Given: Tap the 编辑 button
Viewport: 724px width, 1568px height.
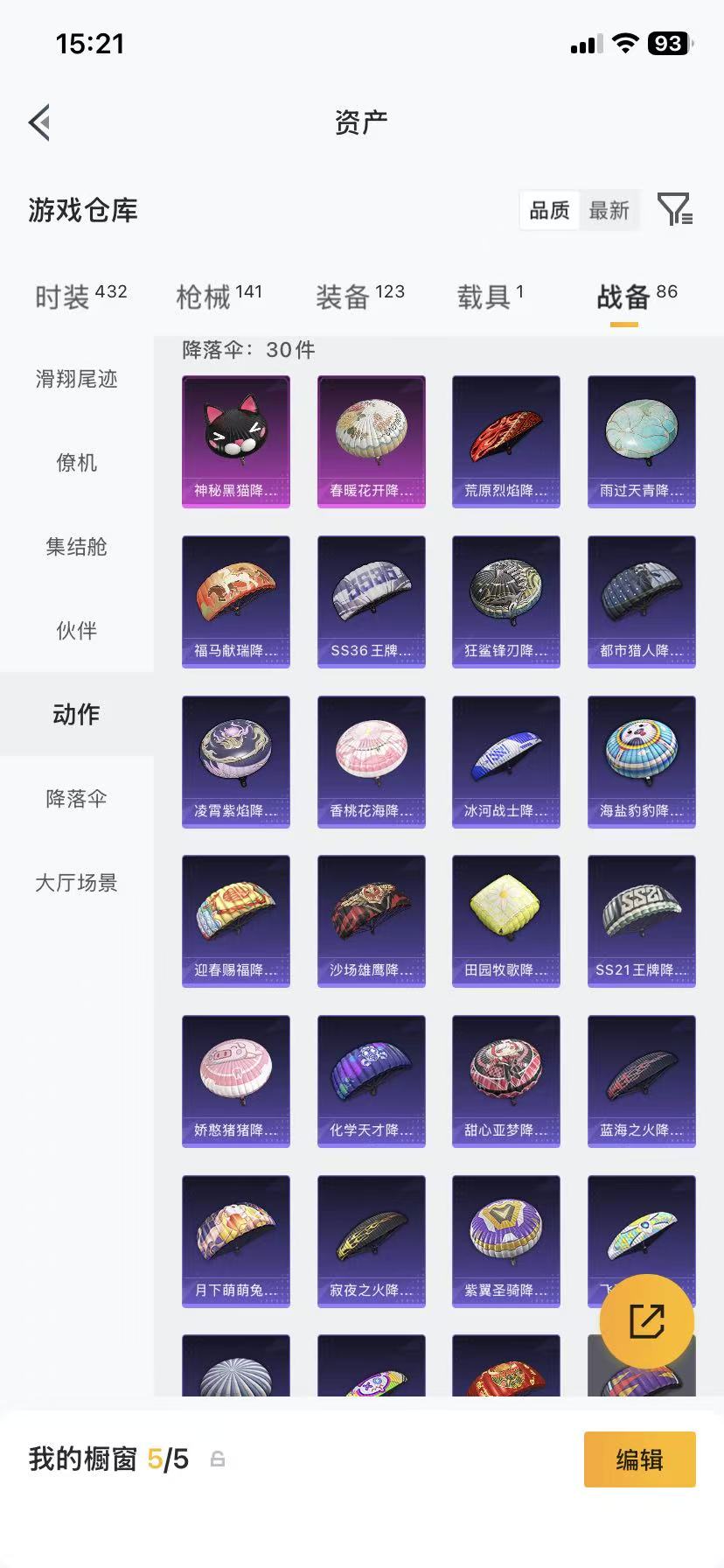Looking at the screenshot, I should pos(639,1459).
